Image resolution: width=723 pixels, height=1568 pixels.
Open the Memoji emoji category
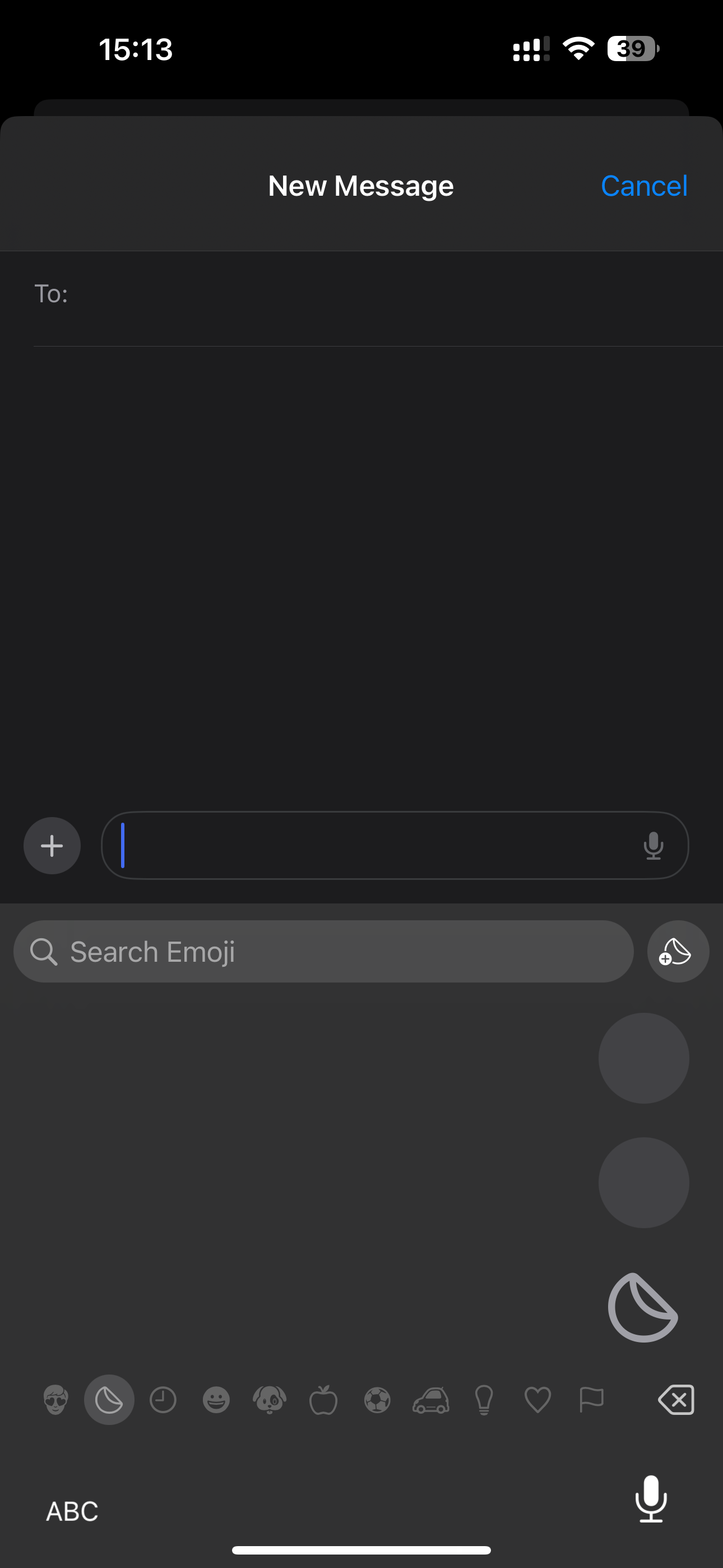[x=56, y=1400]
